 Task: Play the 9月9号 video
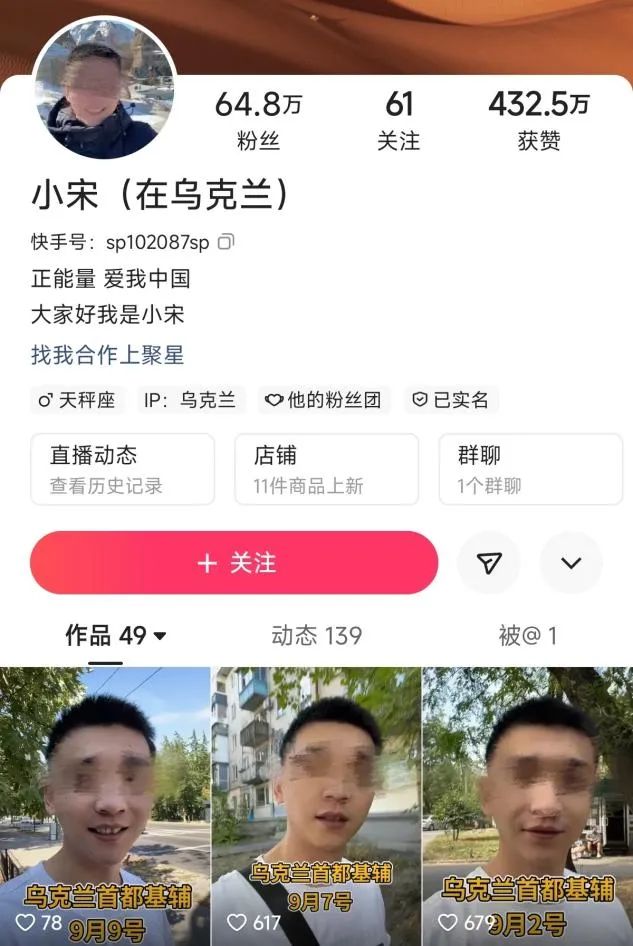tap(104, 800)
